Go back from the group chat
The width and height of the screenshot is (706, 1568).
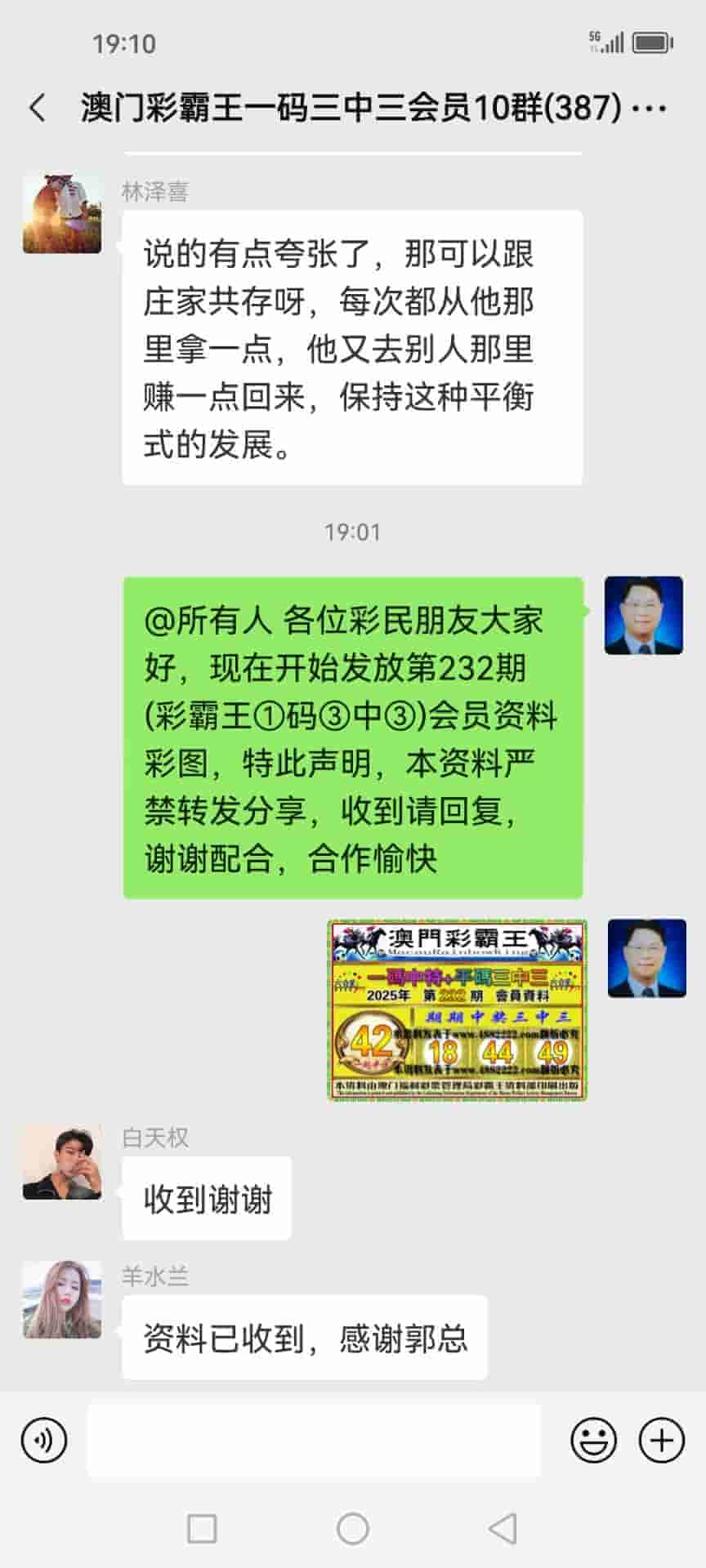tap(38, 108)
